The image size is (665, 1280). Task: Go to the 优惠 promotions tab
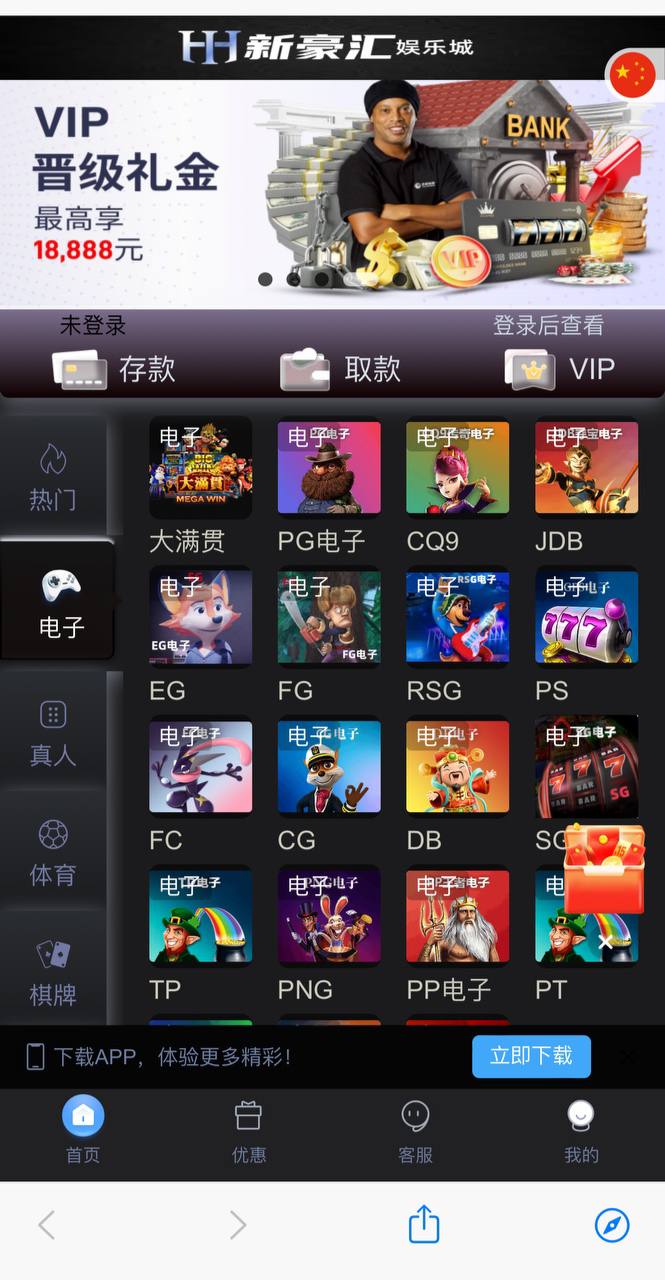pos(249,1132)
